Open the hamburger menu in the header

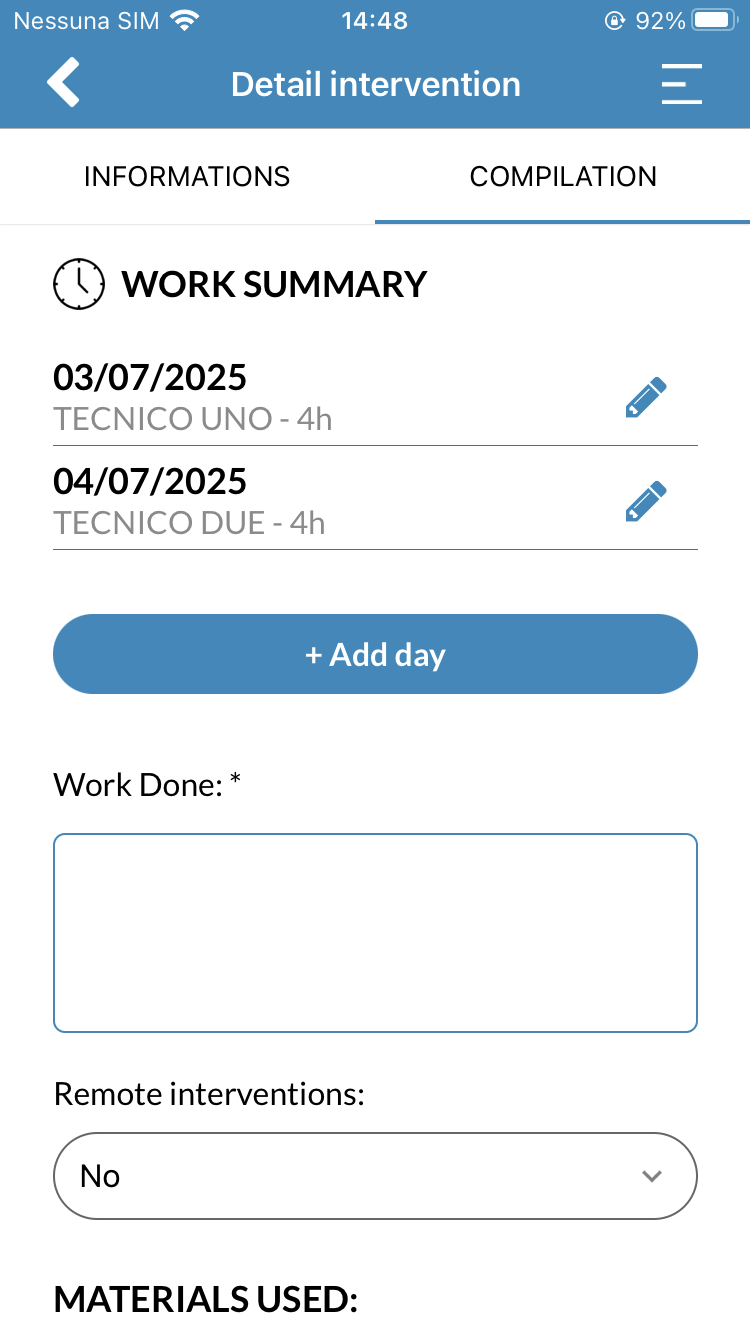pos(681,84)
